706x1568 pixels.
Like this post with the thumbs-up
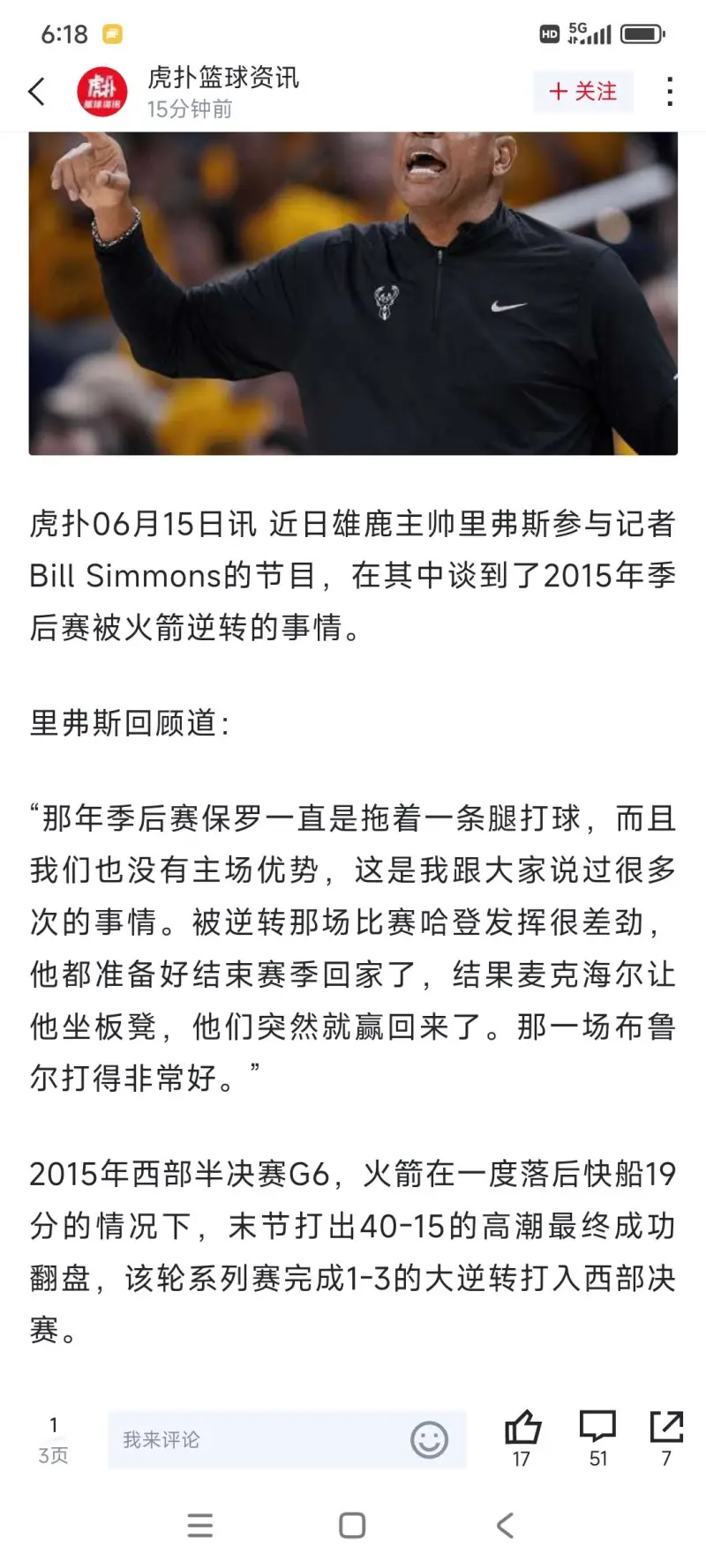coord(522,1438)
